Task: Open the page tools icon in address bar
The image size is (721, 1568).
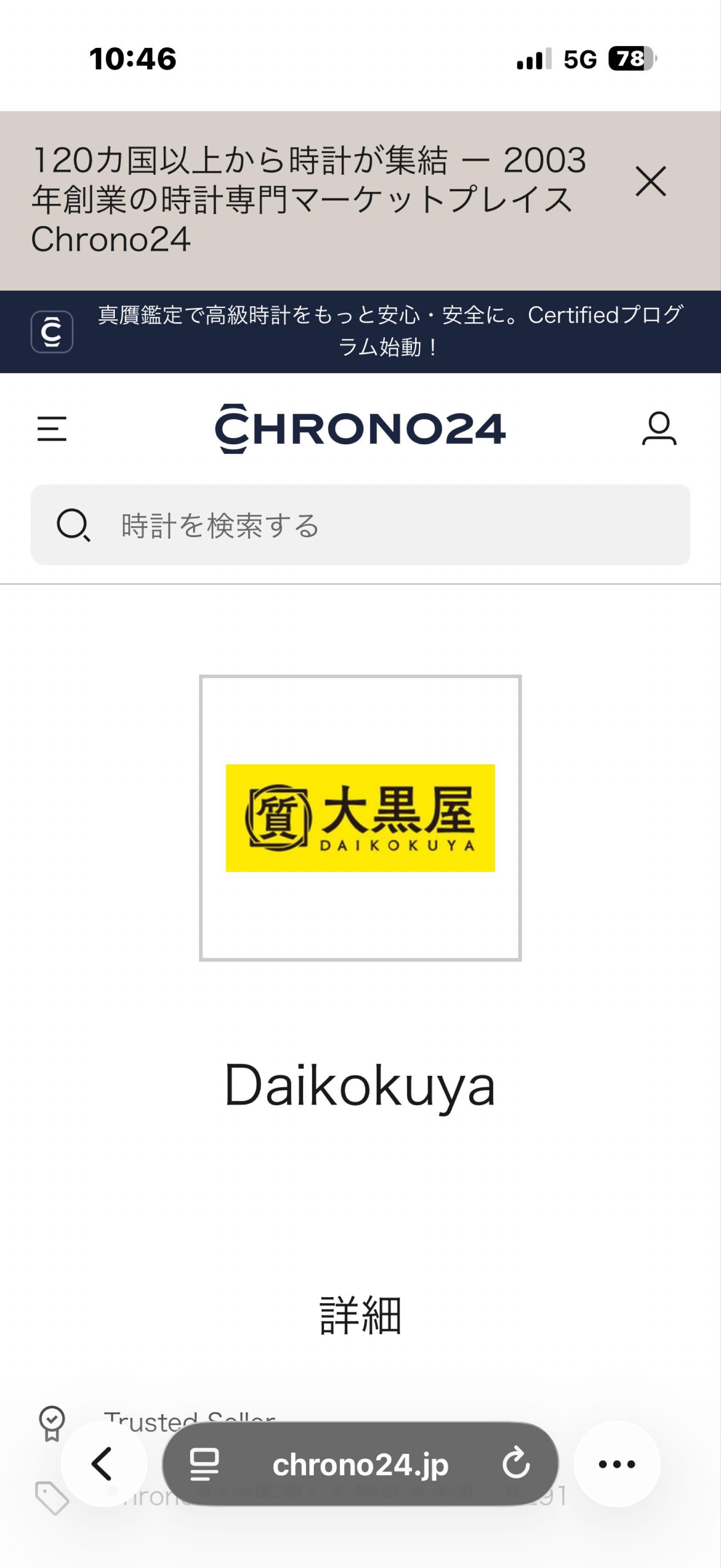Action: click(x=205, y=1464)
